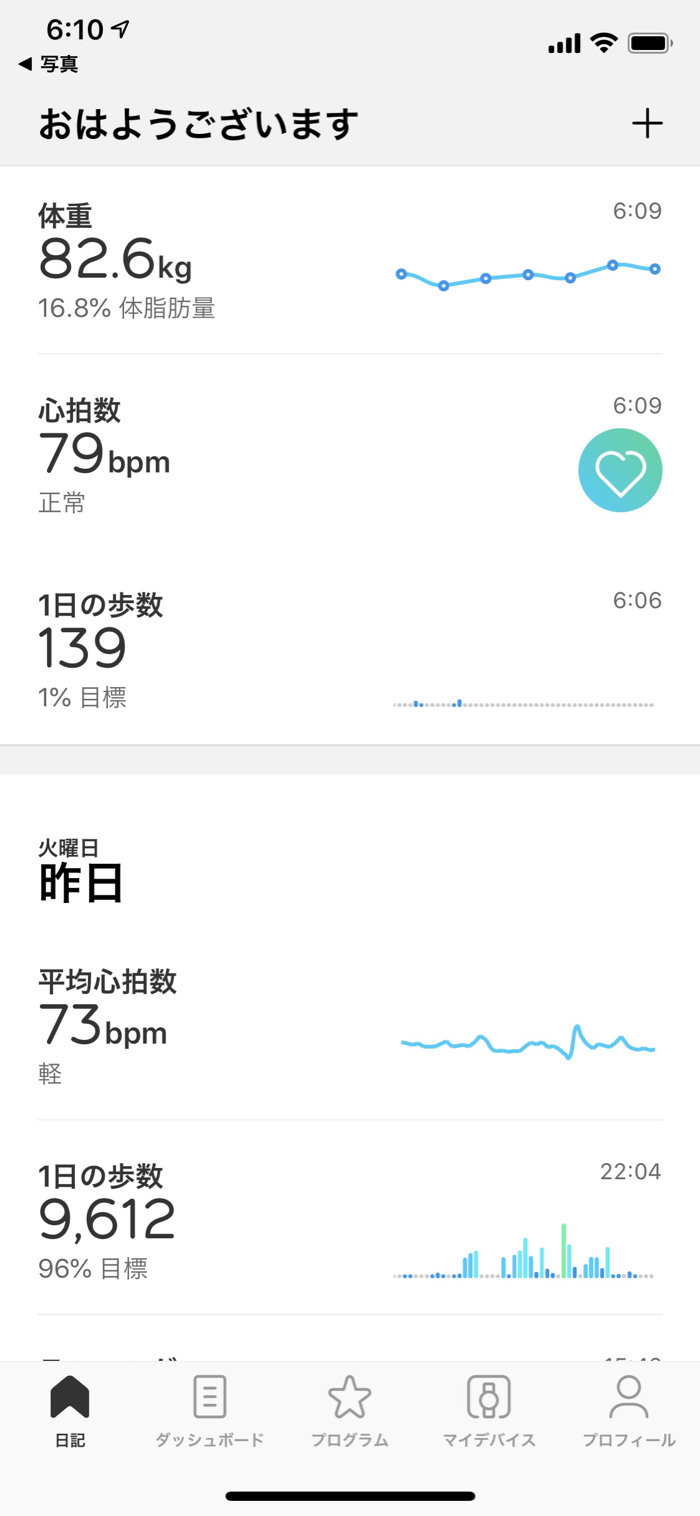This screenshot has width=700, height=1516.
Task: Tap the plus icon to add data
Action: tap(647, 124)
